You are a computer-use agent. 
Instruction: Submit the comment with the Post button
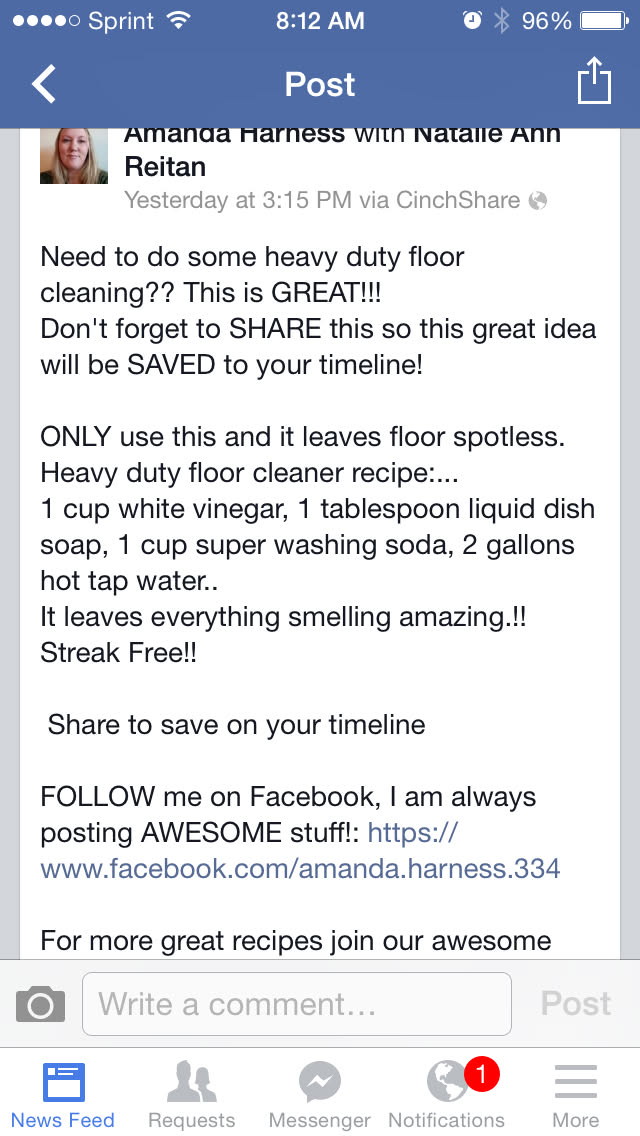(x=575, y=1004)
